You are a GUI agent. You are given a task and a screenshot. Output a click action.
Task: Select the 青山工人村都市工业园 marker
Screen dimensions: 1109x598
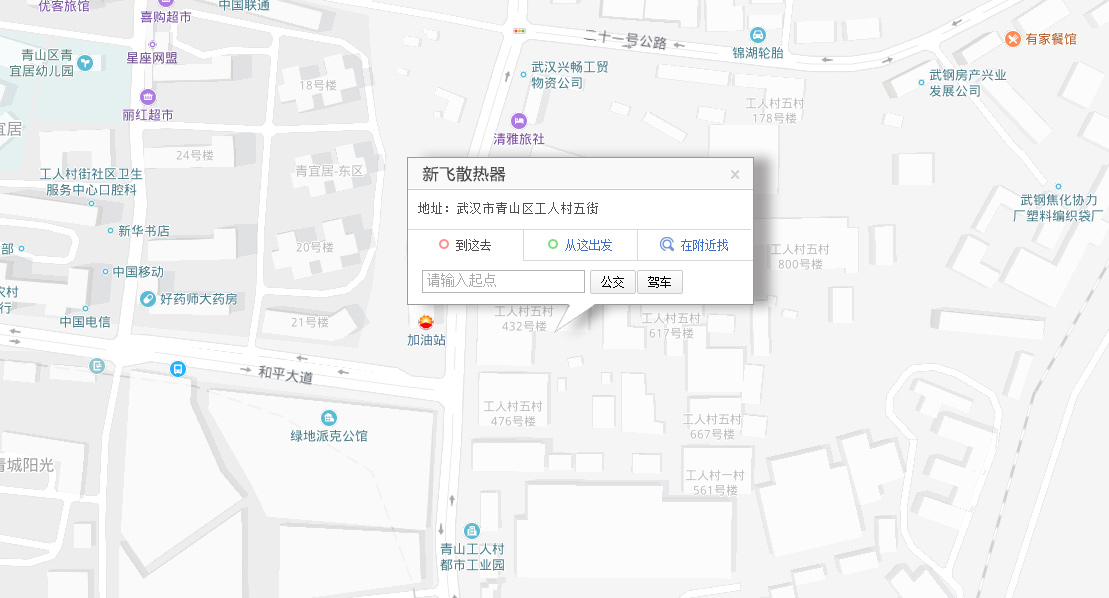pos(472,530)
